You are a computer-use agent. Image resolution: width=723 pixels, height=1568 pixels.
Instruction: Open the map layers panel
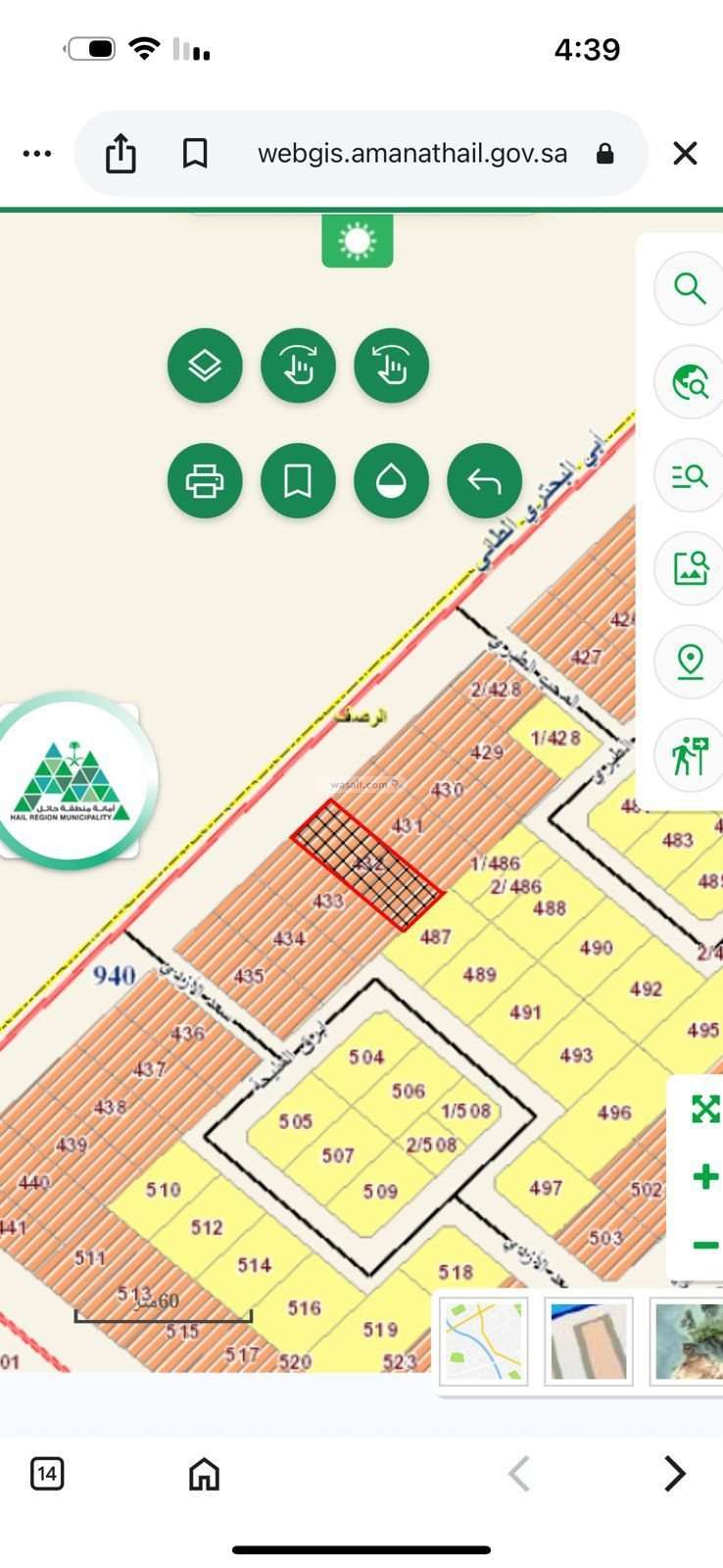click(x=205, y=367)
